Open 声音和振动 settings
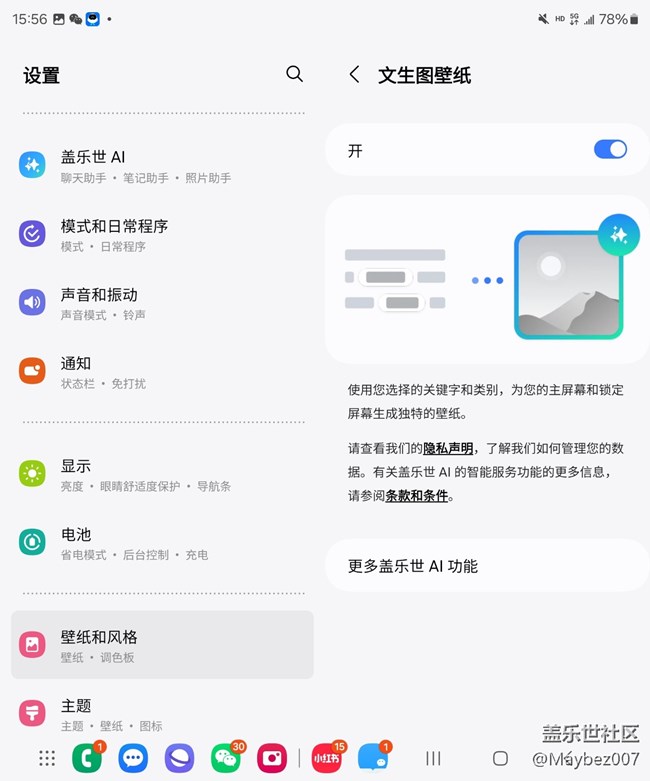650x781 pixels. tap(160, 302)
